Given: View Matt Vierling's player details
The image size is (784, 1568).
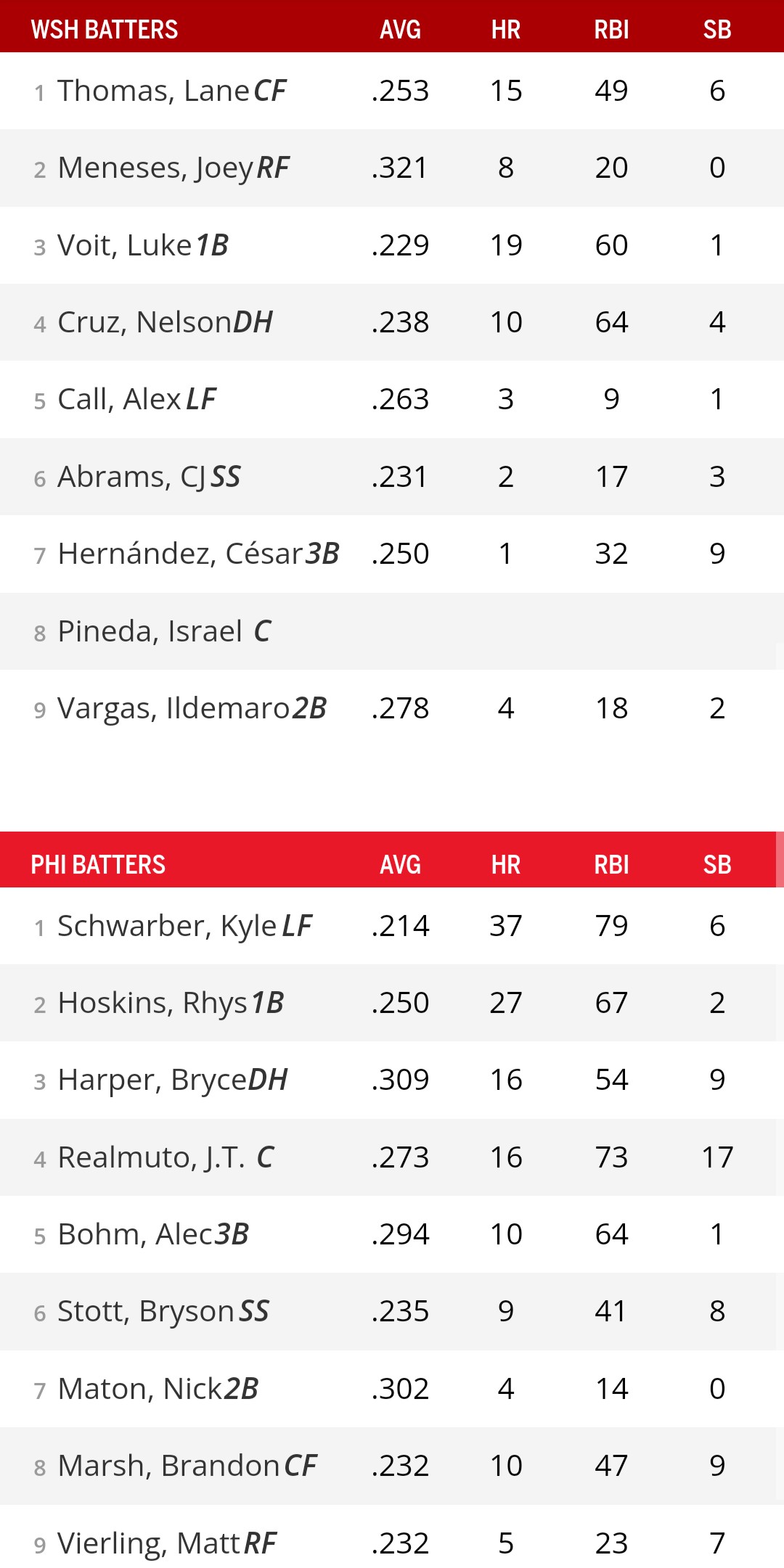Looking at the screenshot, I should (x=149, y=1544).
